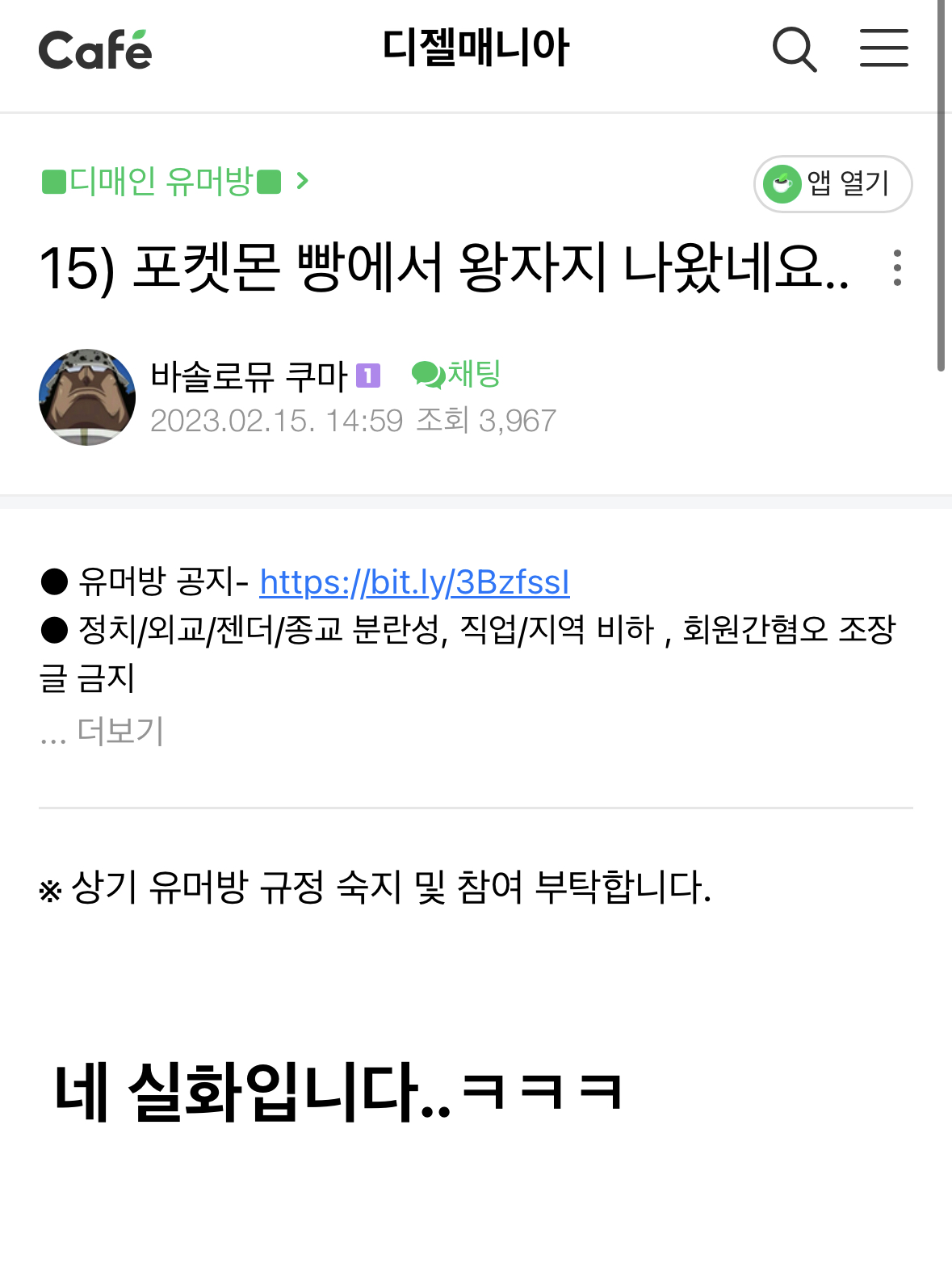Tap the 앱 열기 button

[832, 184]
